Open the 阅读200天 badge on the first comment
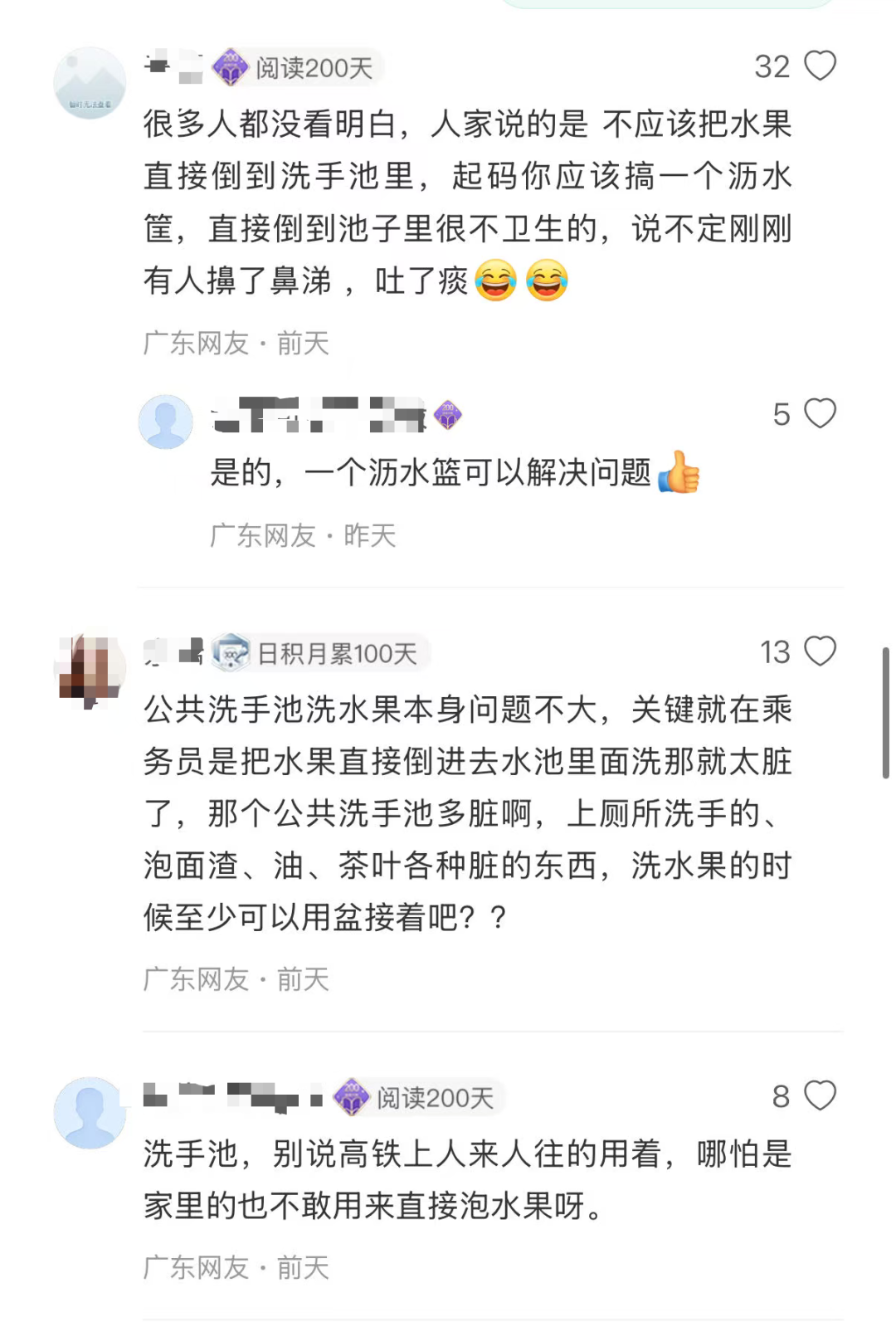This screenshot has height=1322, width=896. 299,70
